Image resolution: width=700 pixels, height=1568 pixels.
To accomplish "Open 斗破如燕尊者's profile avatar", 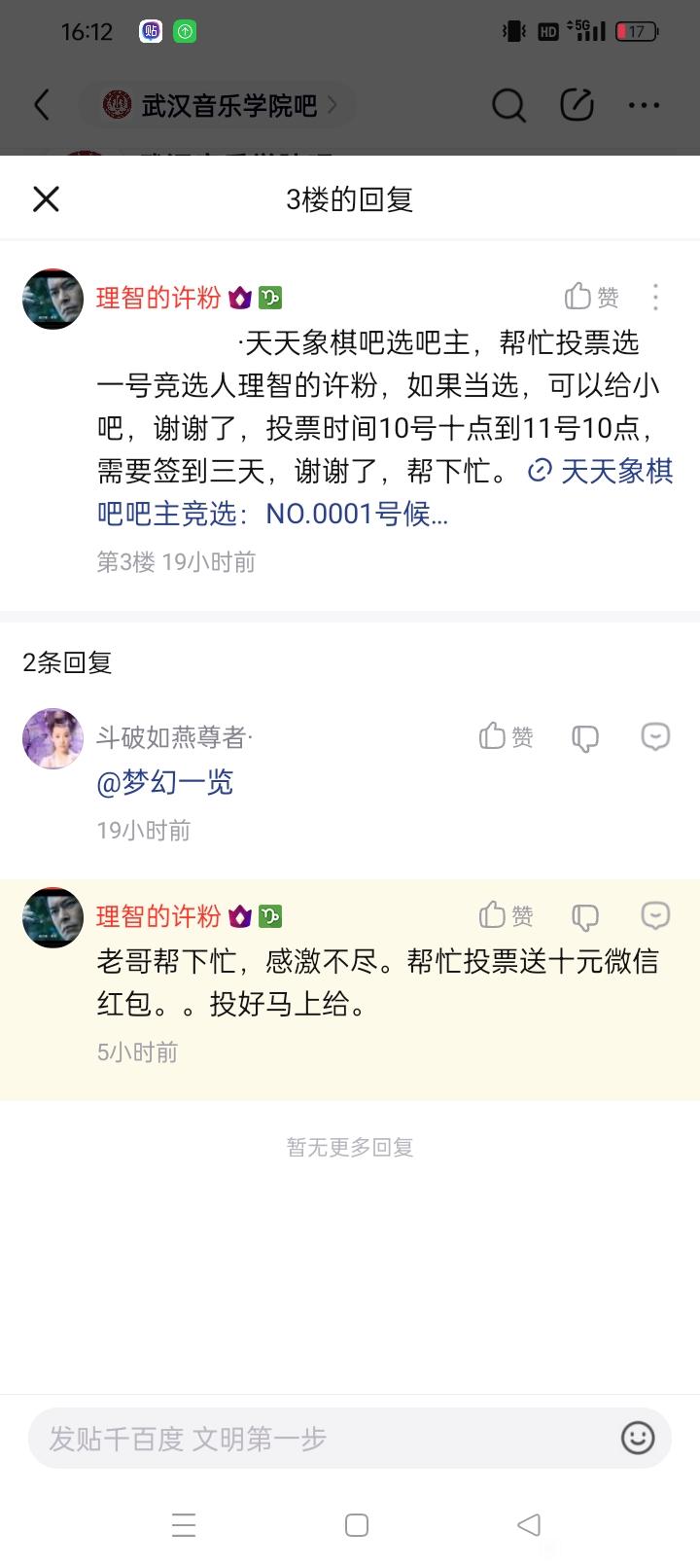I will [x=52, y=738].
